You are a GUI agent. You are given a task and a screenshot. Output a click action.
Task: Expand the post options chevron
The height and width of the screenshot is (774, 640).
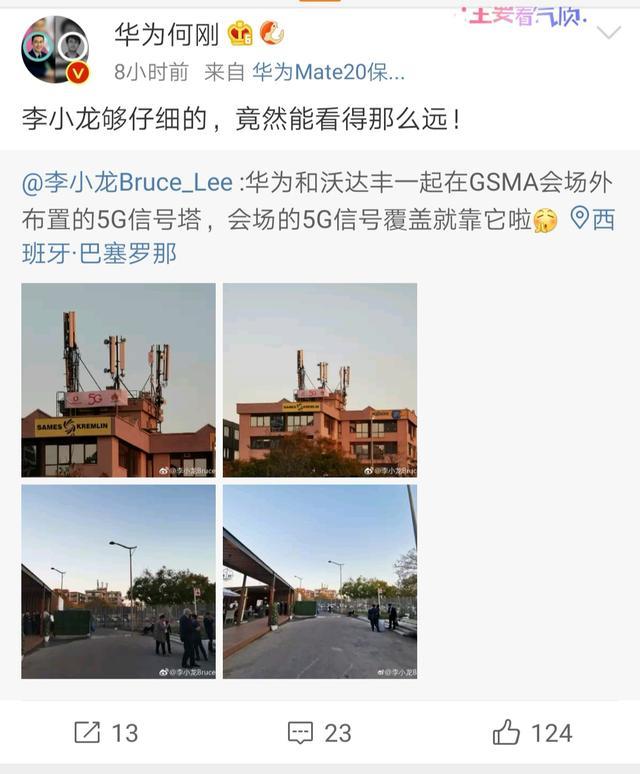(608, 33)
